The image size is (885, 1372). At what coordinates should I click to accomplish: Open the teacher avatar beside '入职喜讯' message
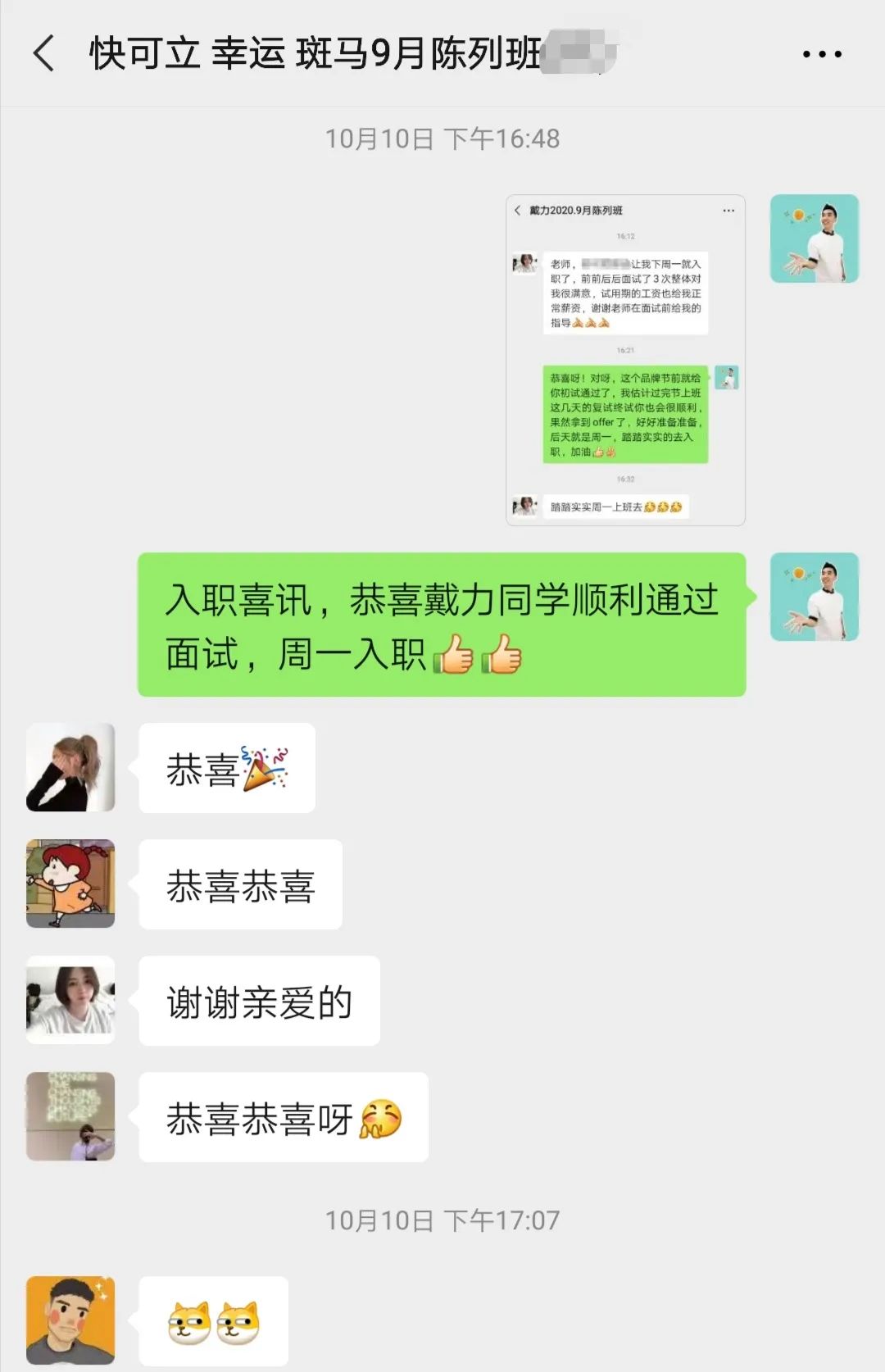coord(814,597)
